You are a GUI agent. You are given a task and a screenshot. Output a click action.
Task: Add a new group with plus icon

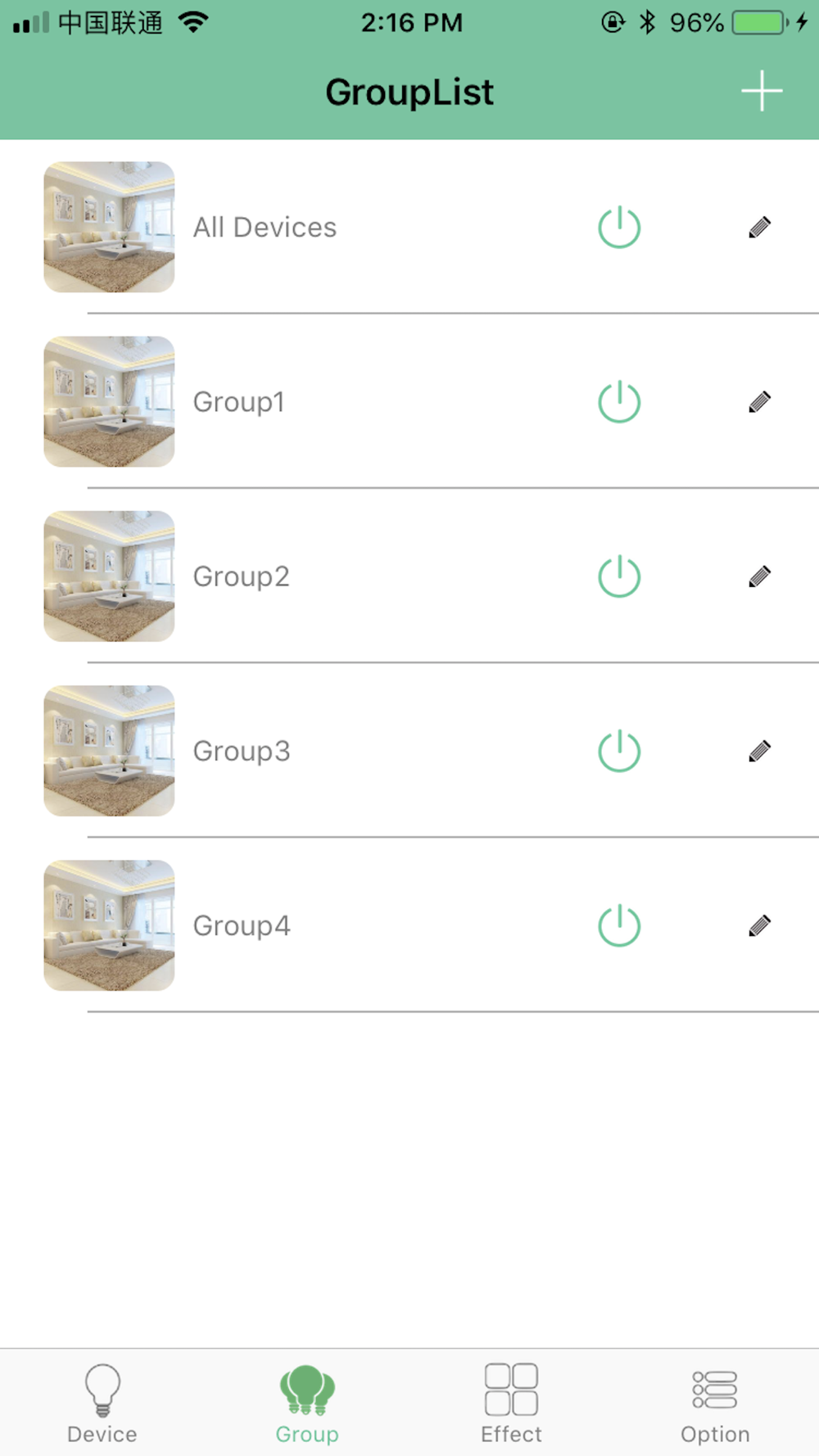pos(762,91)
